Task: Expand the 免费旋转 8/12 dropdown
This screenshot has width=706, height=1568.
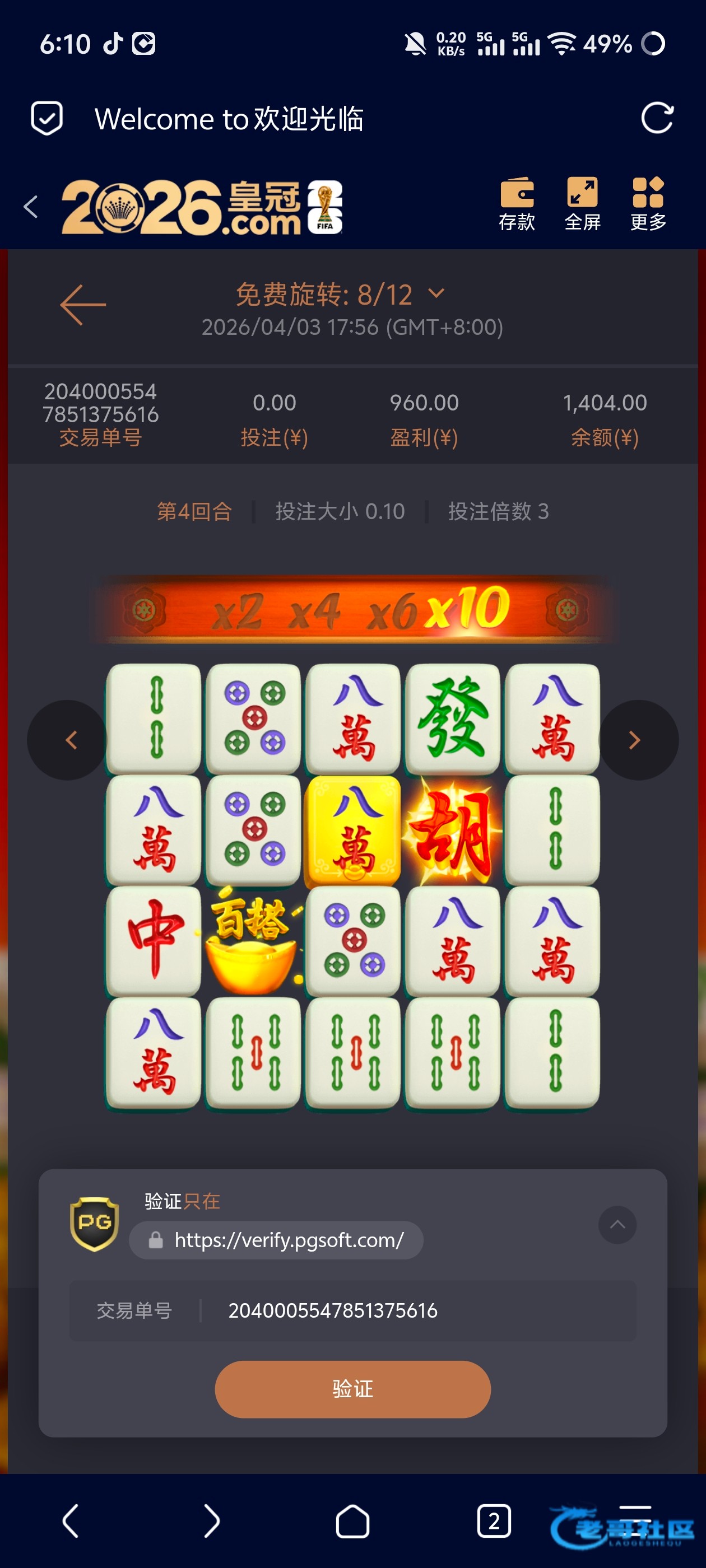Action: [436, 293]
